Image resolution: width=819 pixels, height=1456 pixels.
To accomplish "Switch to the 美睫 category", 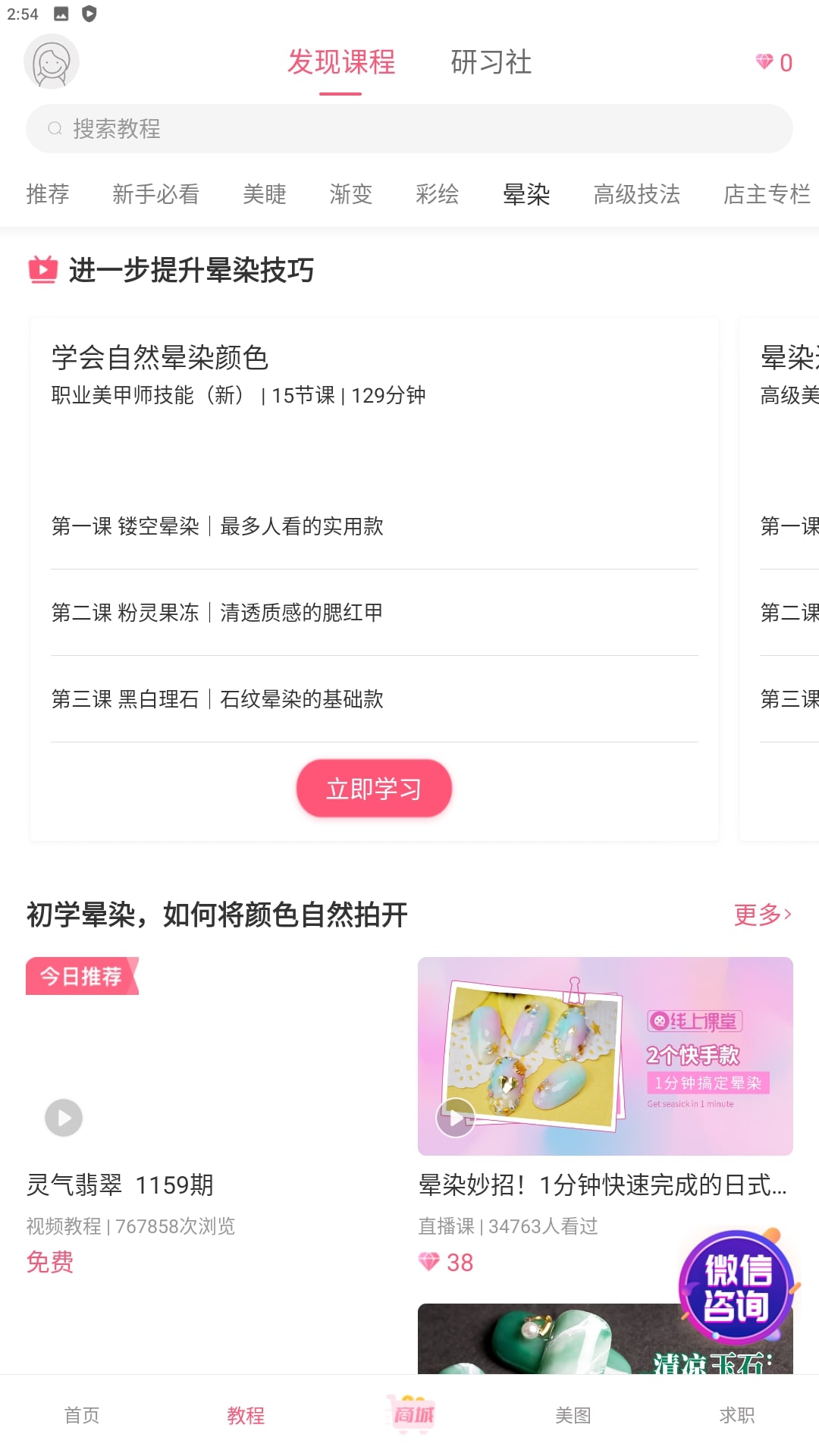I will pyautogui.click(x=265, y=194).
